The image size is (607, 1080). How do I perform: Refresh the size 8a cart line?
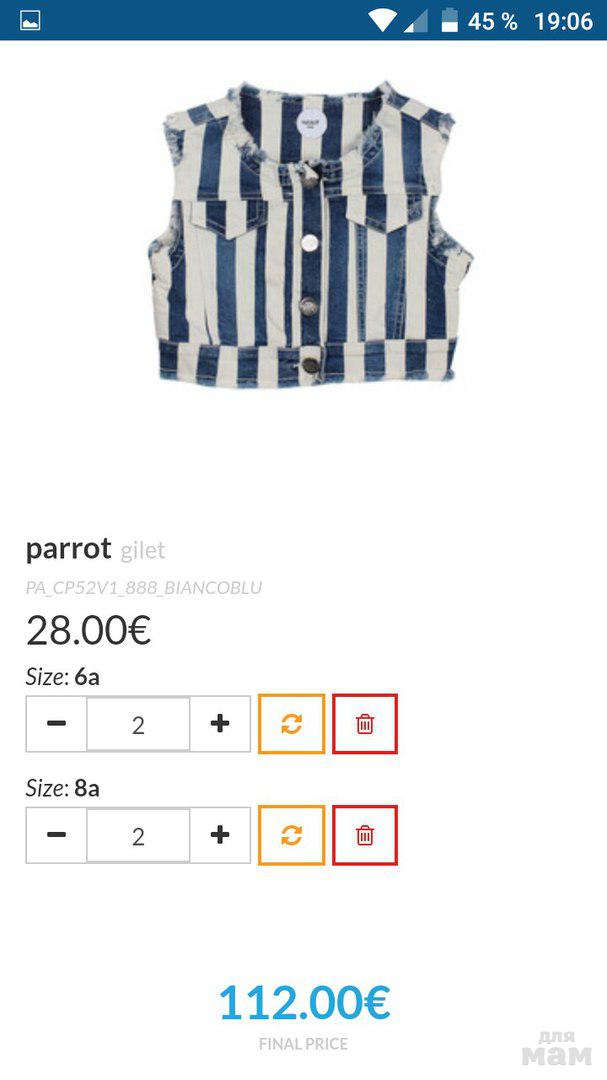coord(291,835)
